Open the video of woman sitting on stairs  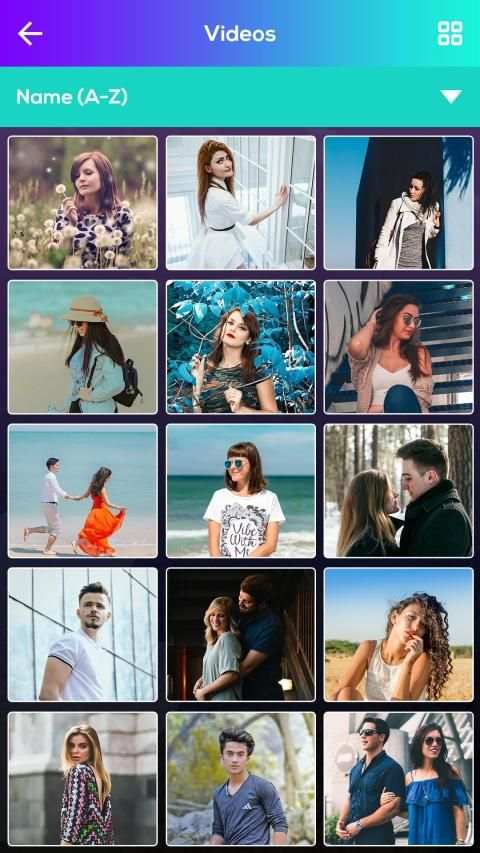tap(398, 347)
